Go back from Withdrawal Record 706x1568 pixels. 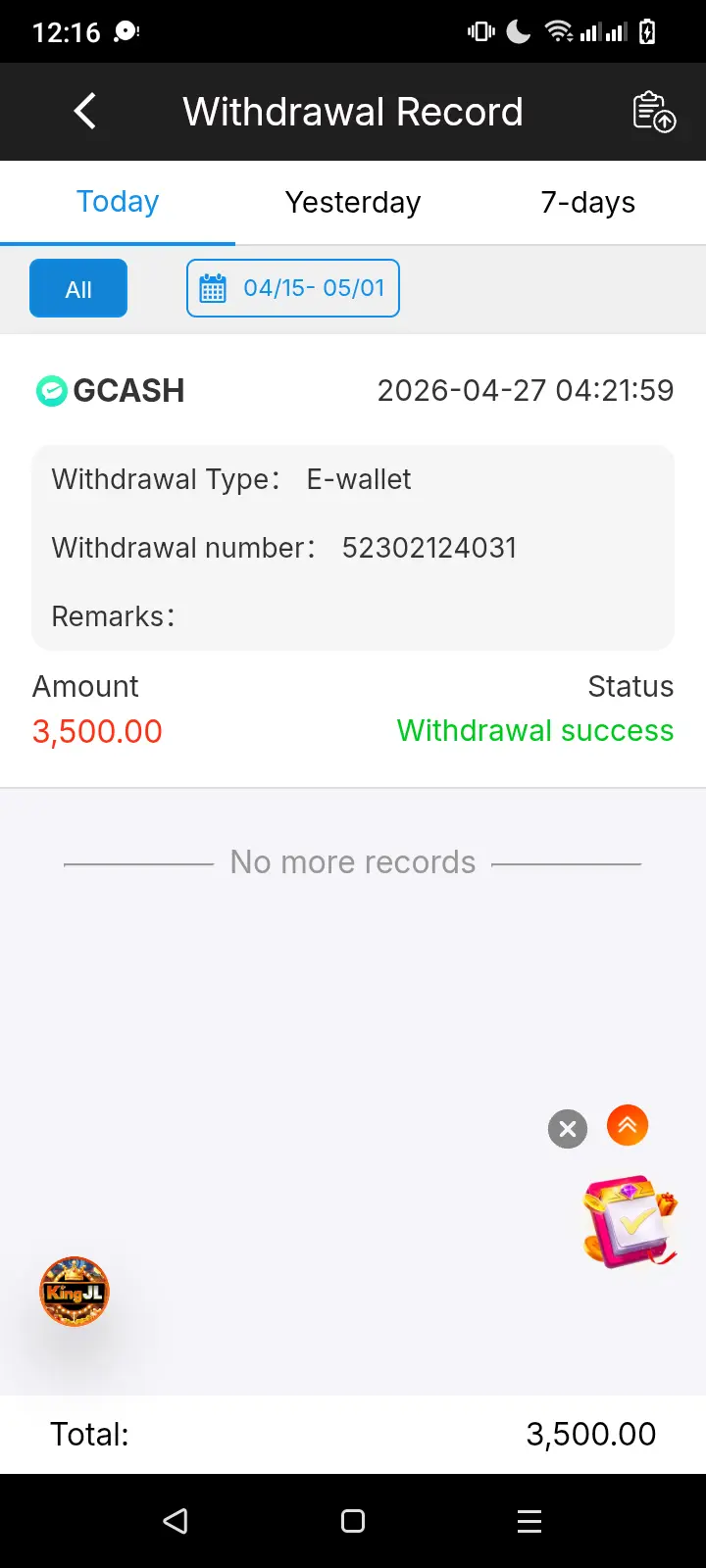[x=85, y=111]
